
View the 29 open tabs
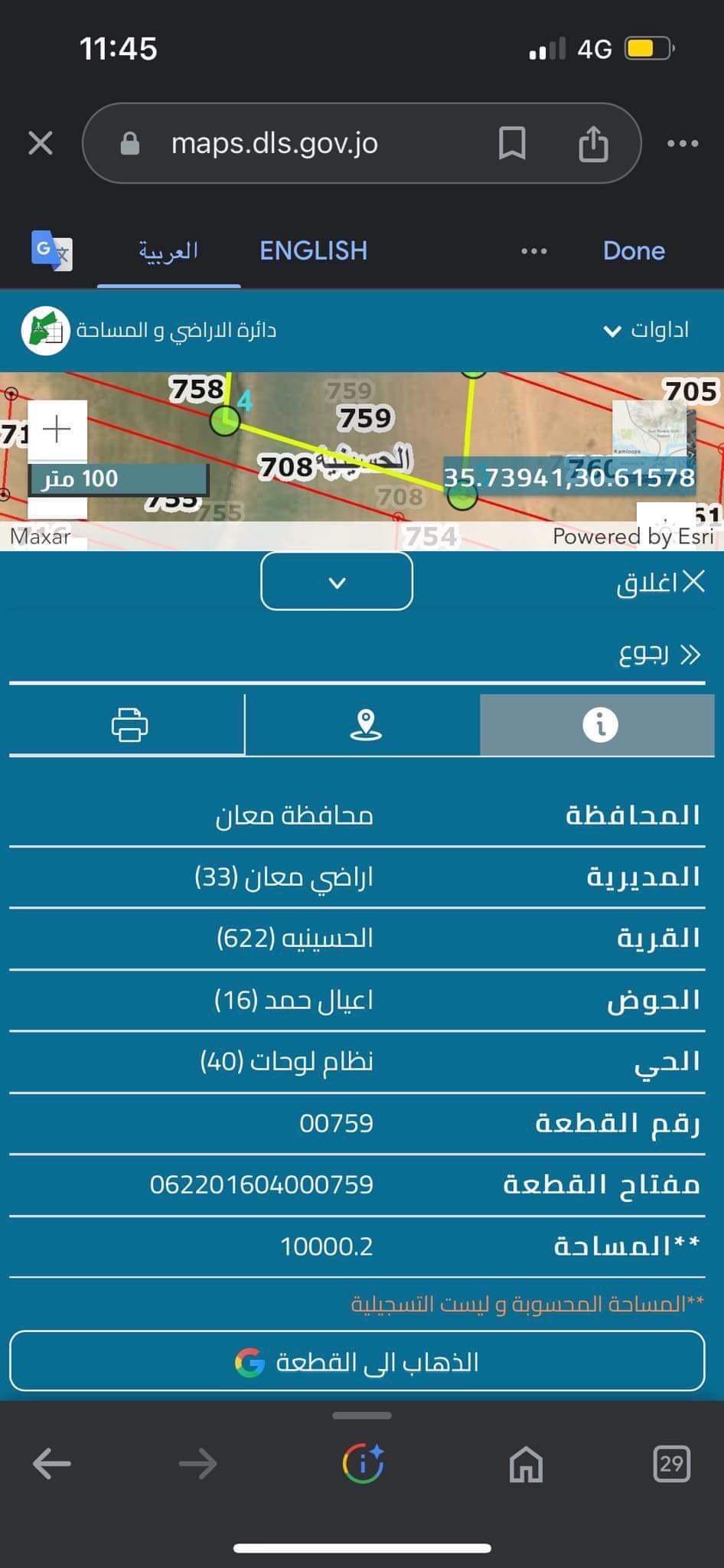[x=671, y=1464]
